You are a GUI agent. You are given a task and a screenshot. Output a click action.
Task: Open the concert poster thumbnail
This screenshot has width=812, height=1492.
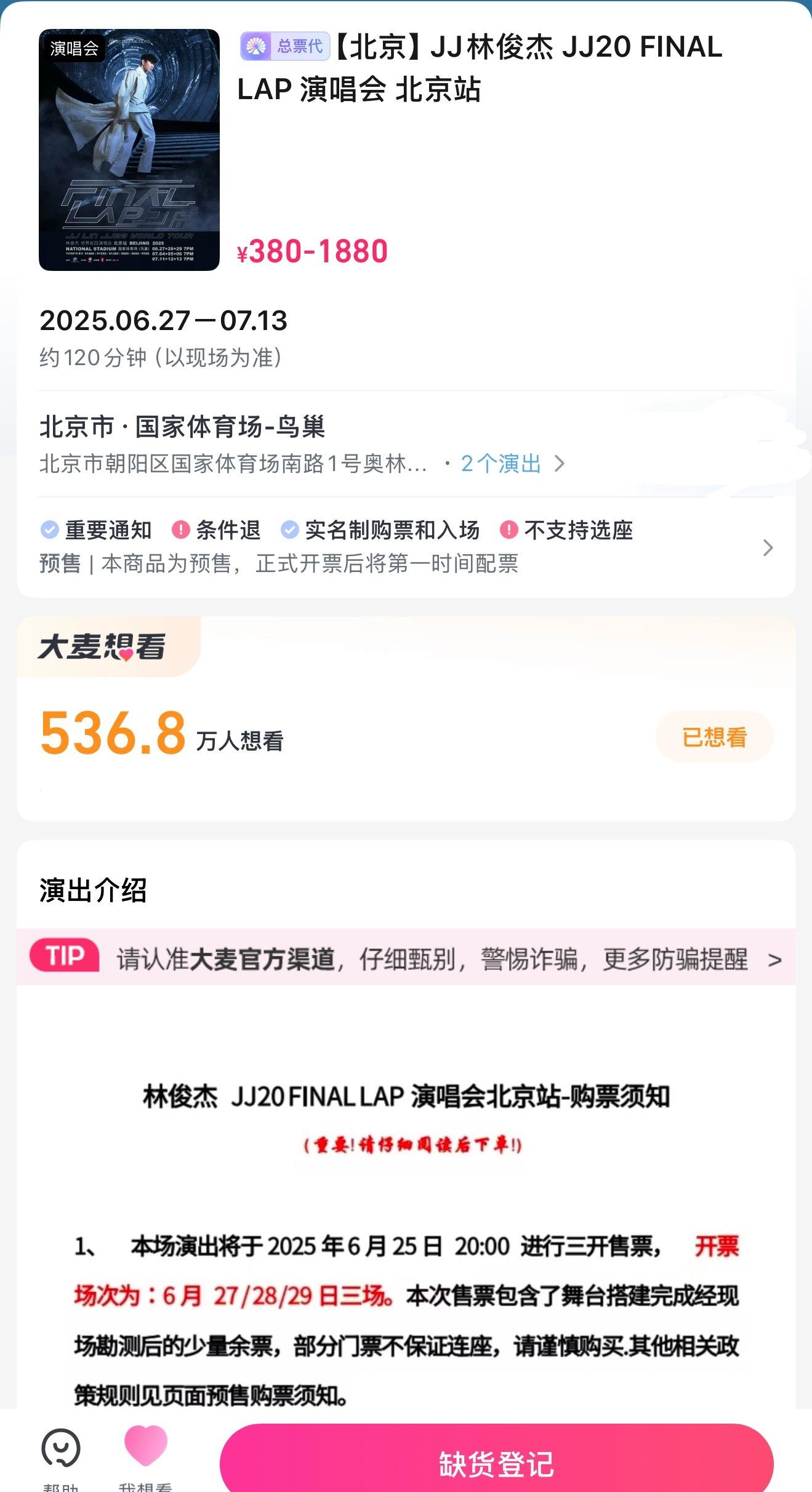point(129,150)
